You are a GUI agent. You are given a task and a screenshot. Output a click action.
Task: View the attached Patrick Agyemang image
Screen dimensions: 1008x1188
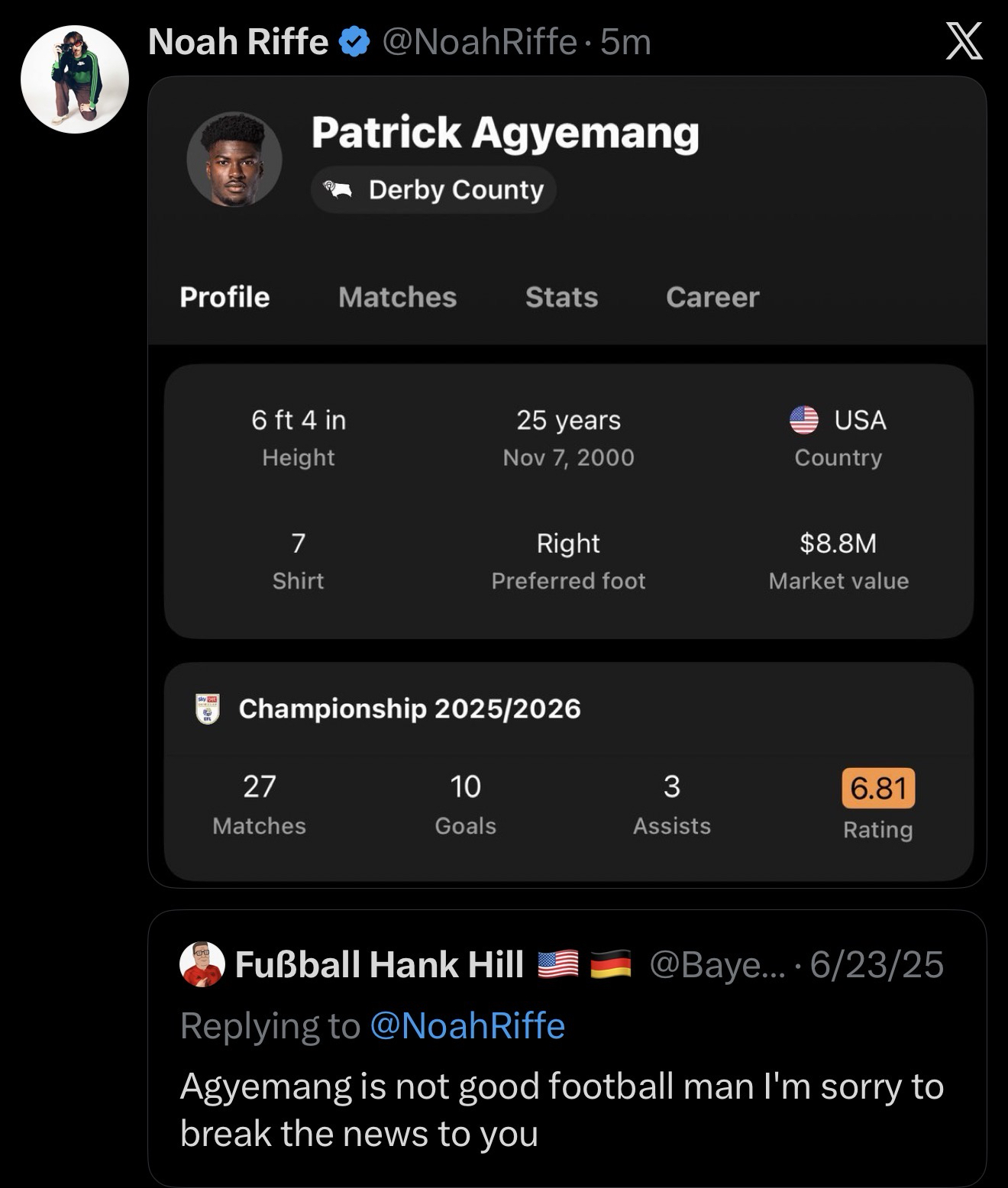(x=567, y=481)
